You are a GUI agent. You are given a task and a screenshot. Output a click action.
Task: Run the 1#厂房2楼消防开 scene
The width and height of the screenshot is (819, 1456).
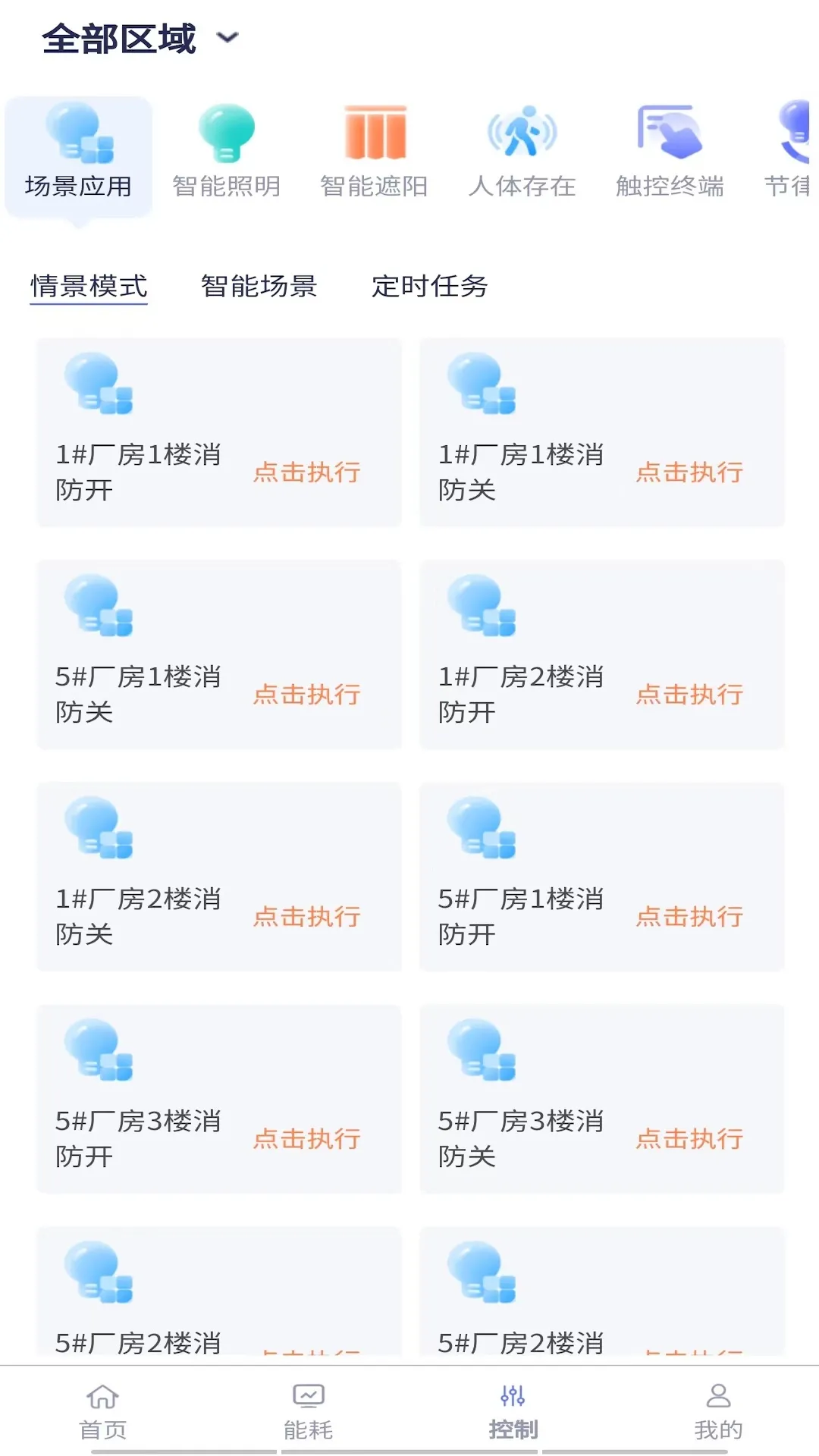tap(689, 695)
